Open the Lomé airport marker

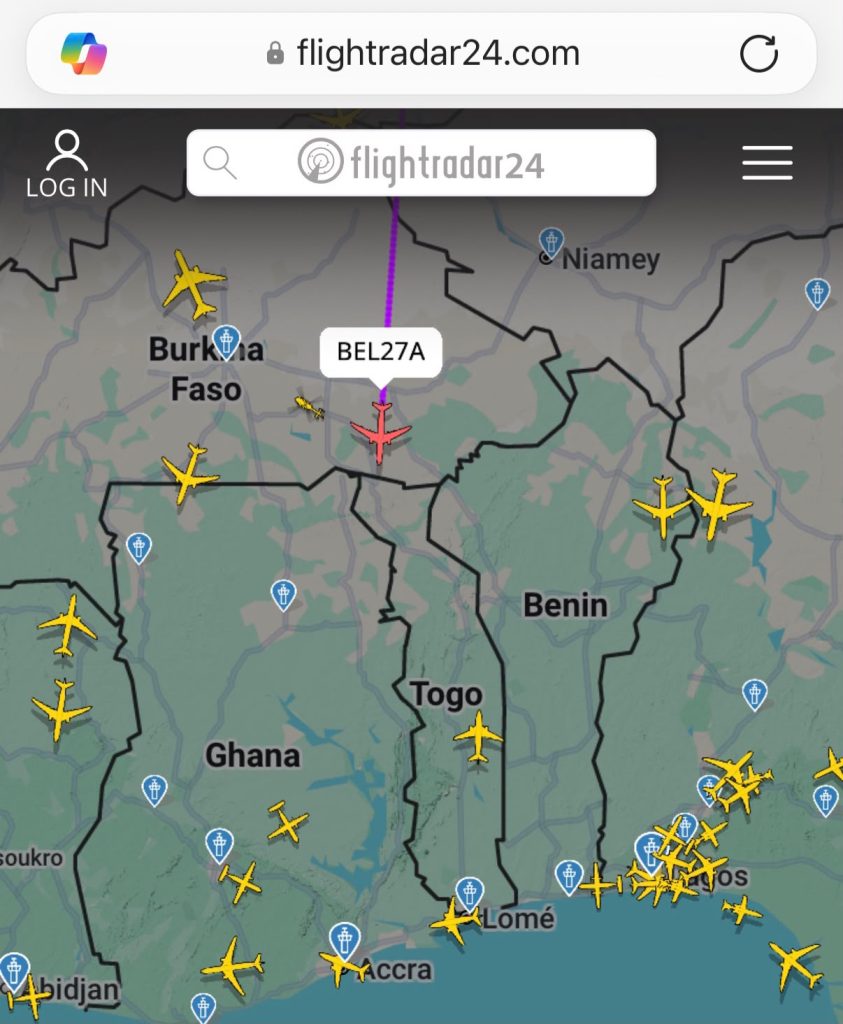[469, 893]
